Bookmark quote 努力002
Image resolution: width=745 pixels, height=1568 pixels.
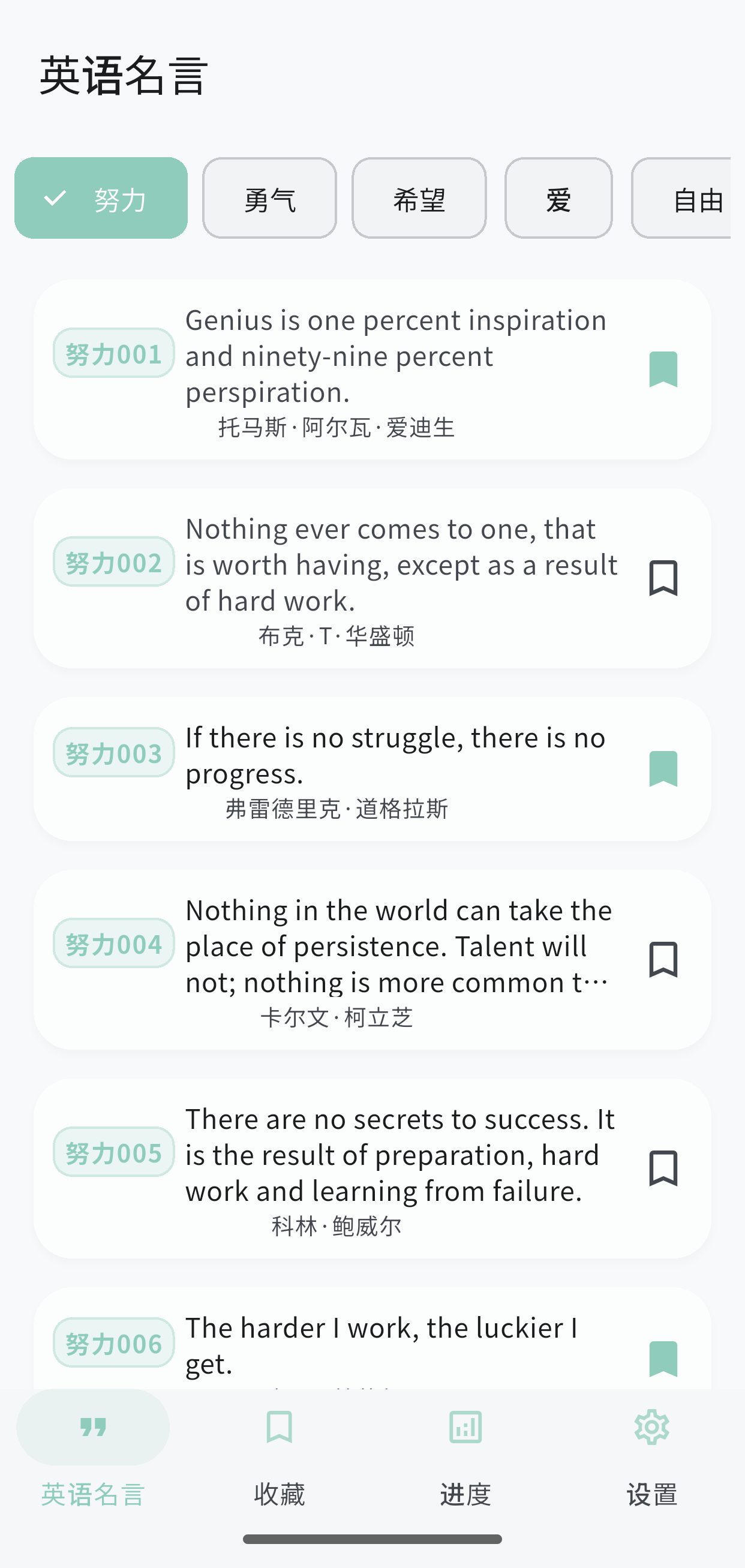pyautogui.click(x=663, y=578)
